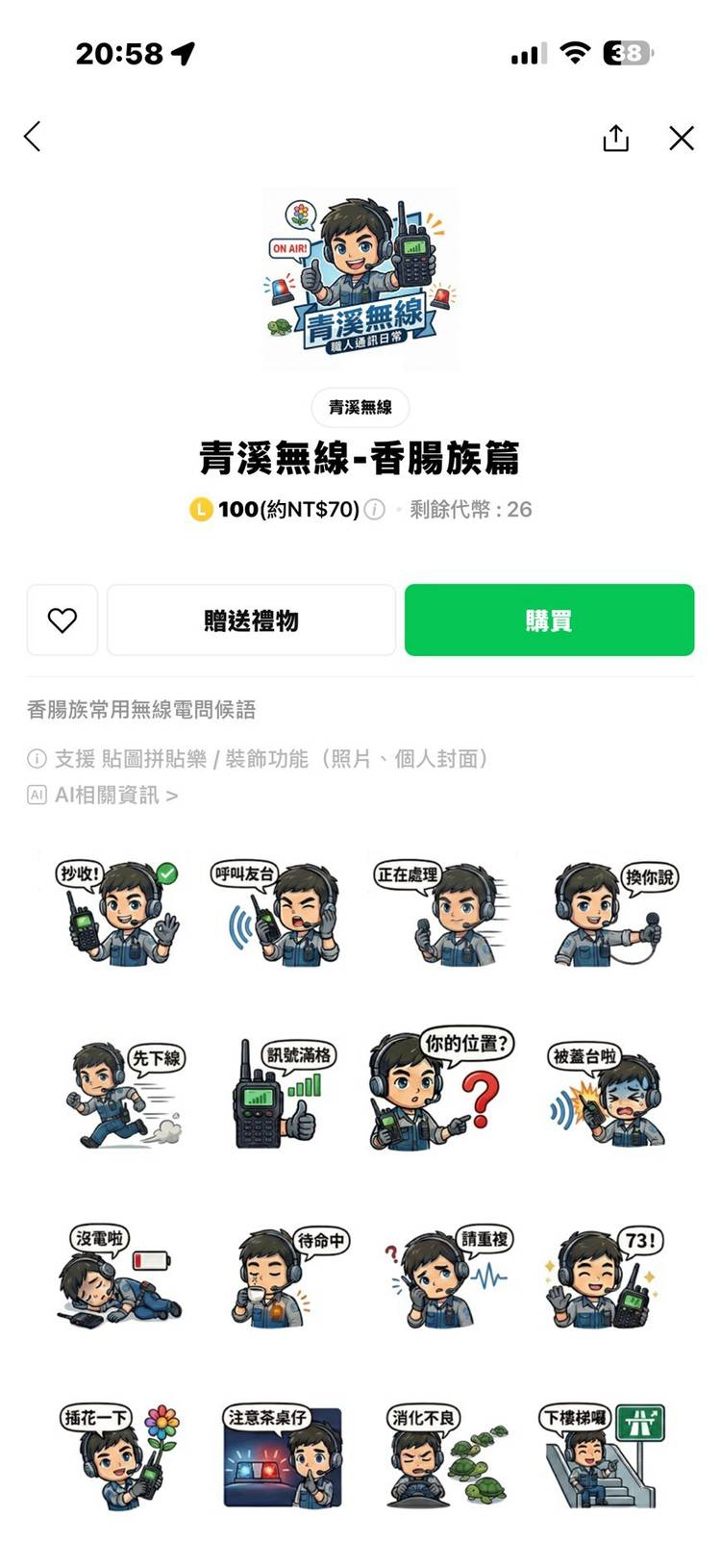Tap the info icon next to the price
This screenshot has height=1568, width=721.
pos(375,510)
